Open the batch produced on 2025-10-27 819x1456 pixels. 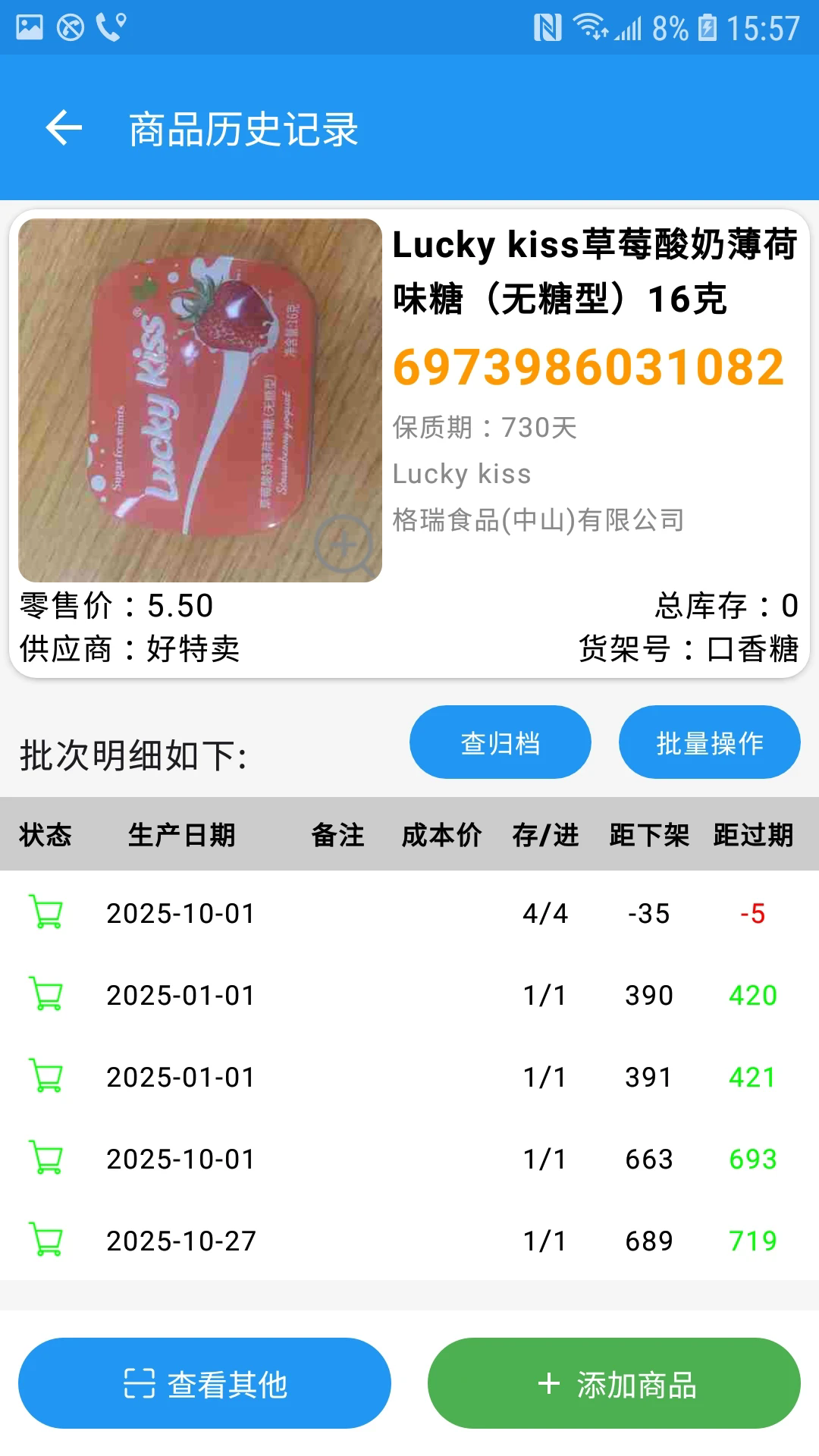[409, 1241]
